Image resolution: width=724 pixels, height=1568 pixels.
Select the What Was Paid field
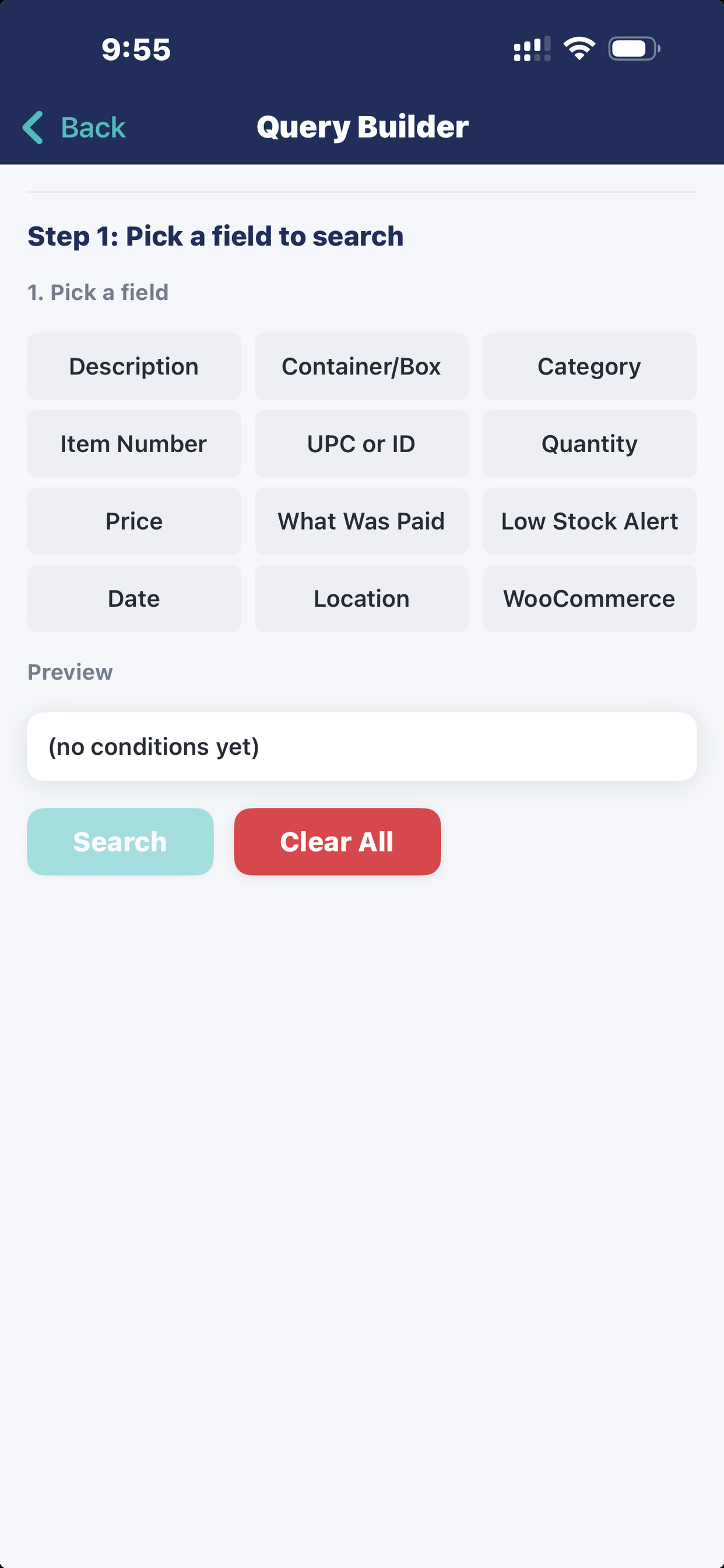[x=361, y=520]
